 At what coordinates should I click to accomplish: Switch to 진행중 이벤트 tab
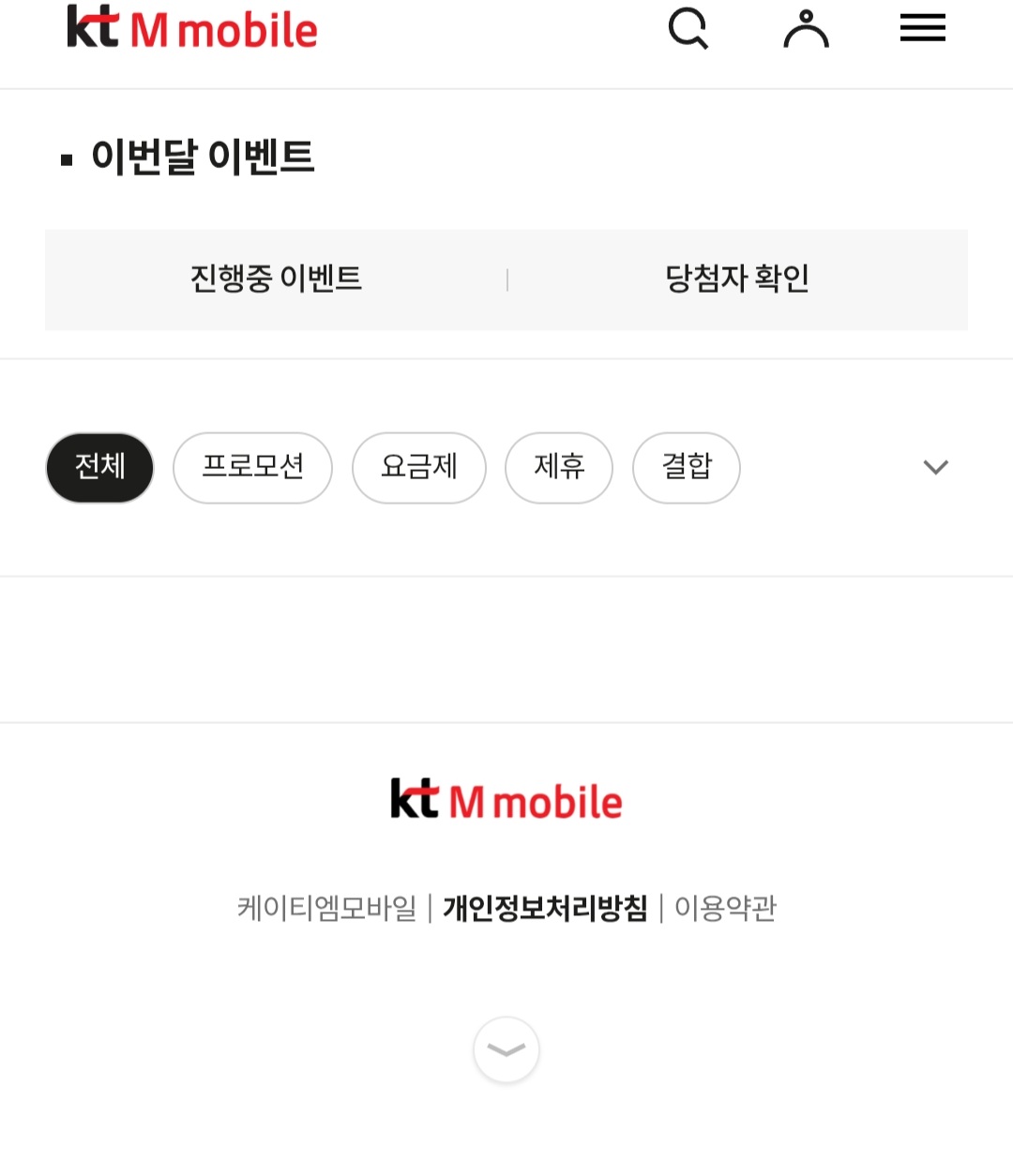click(276, 279)
